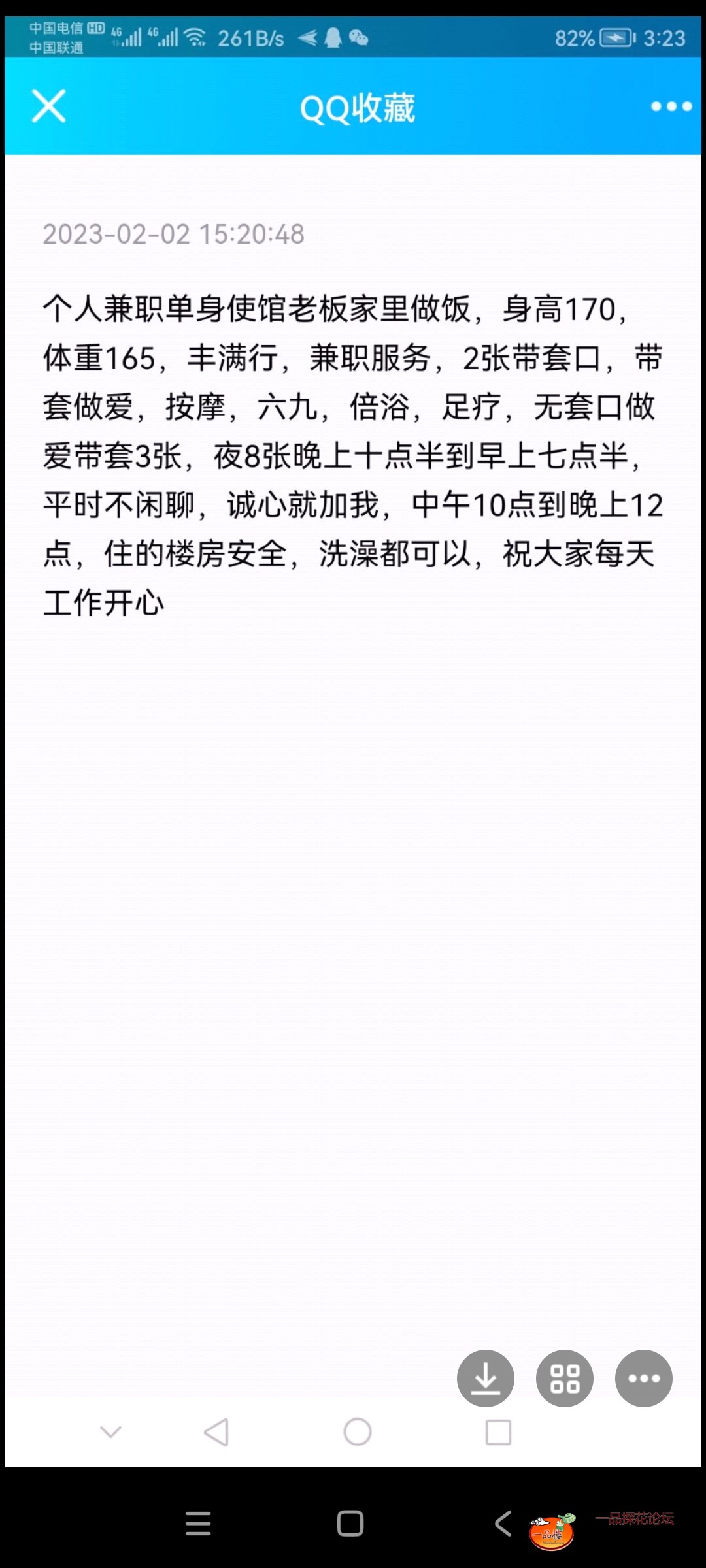Open the download icon at bottom right
The width and height of the screenshot is (706, 1568).
(486, 1379)
